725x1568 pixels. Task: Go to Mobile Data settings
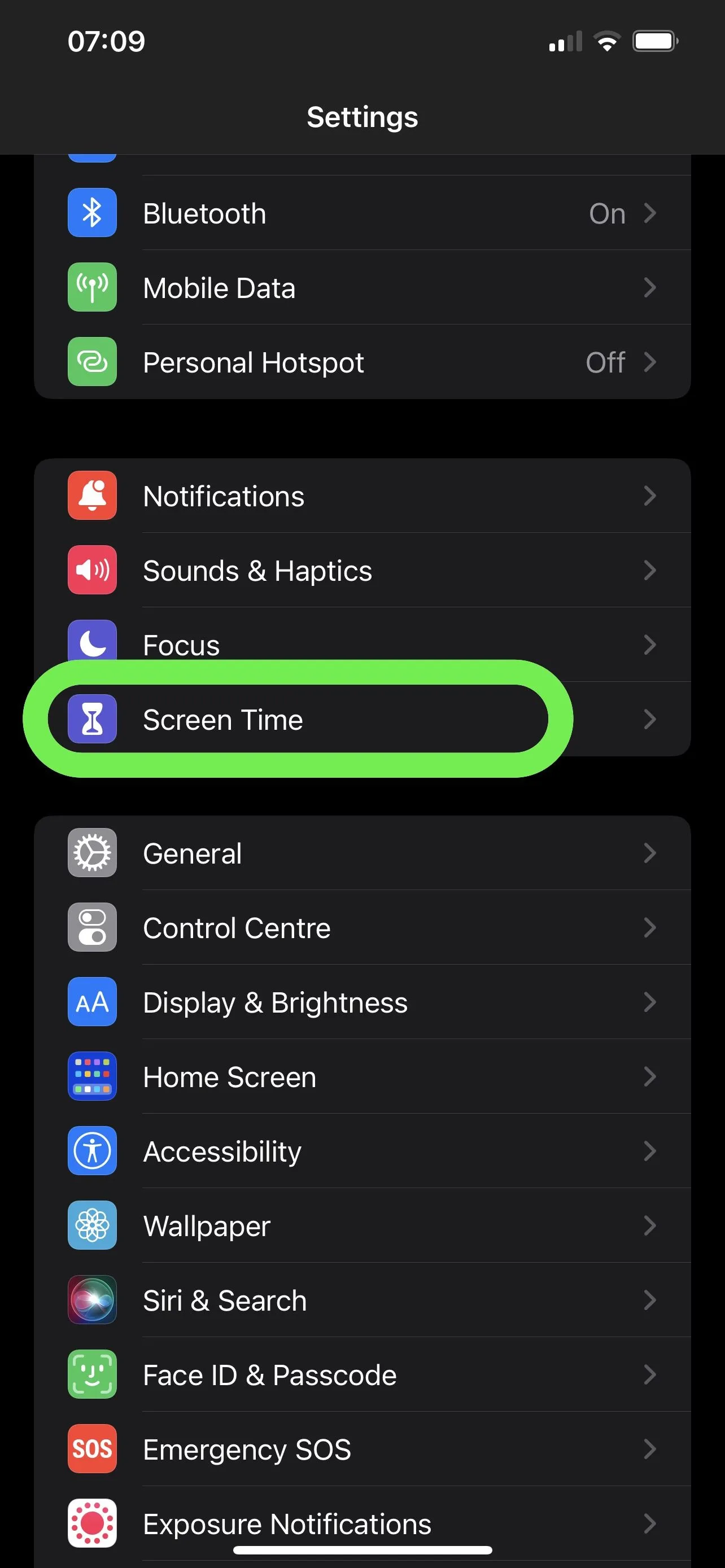pyautogui.click(x=362, y=288)
